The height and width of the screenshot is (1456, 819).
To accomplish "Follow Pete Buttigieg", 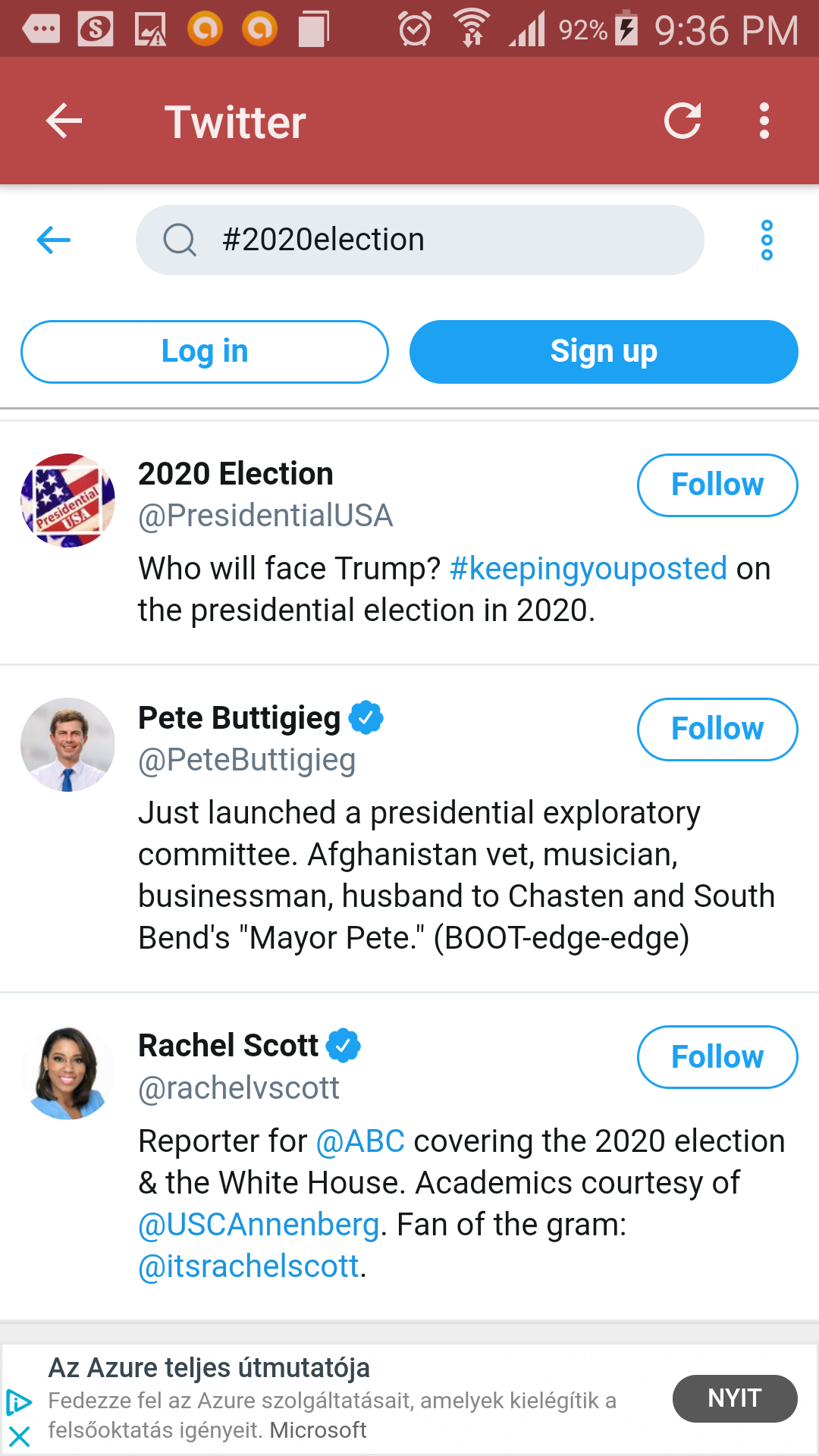I will [x=717, y=729].
